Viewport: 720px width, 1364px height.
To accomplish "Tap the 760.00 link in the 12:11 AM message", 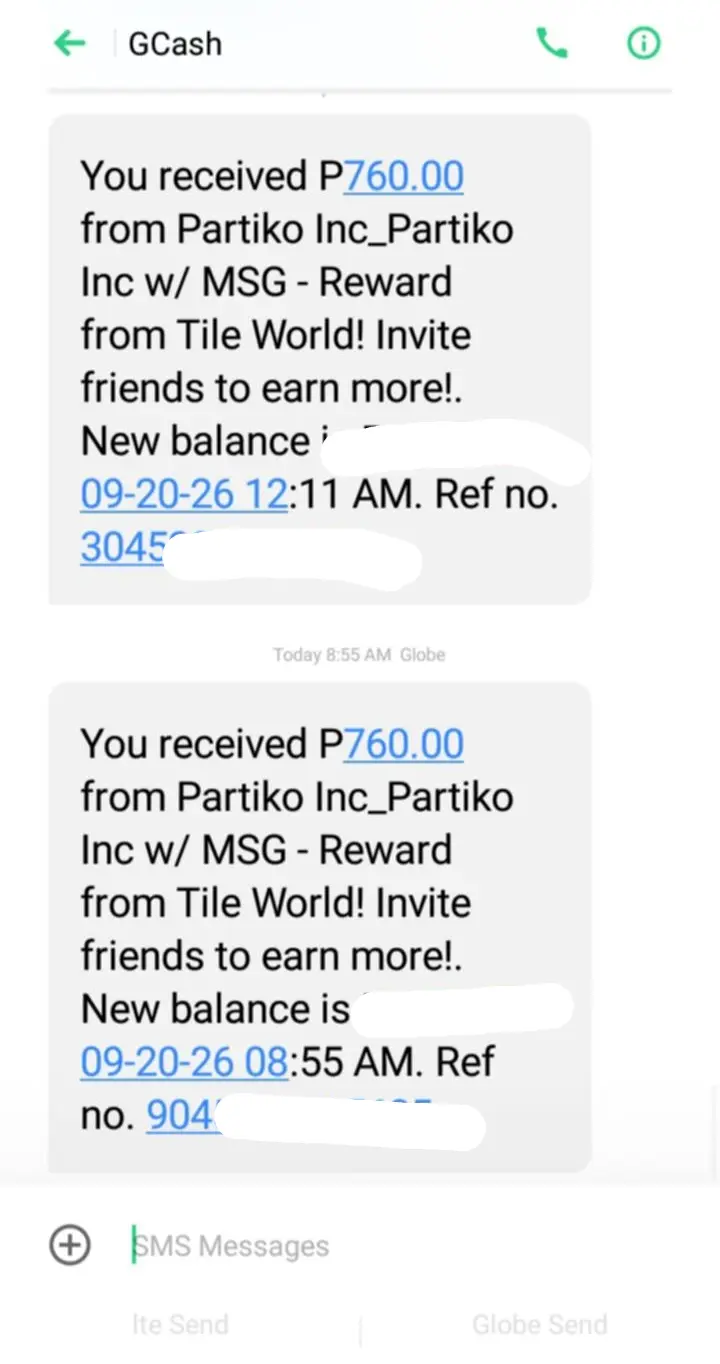I will click(x=404, y=176).
